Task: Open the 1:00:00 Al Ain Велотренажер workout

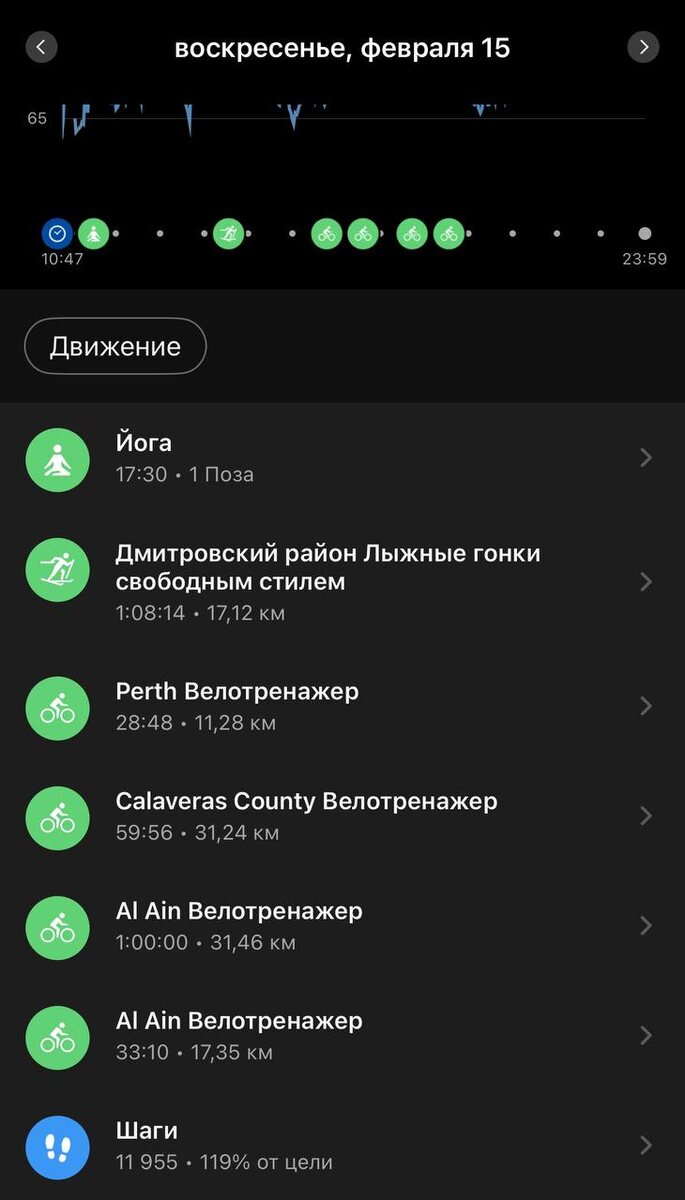Action: point(342,926)
